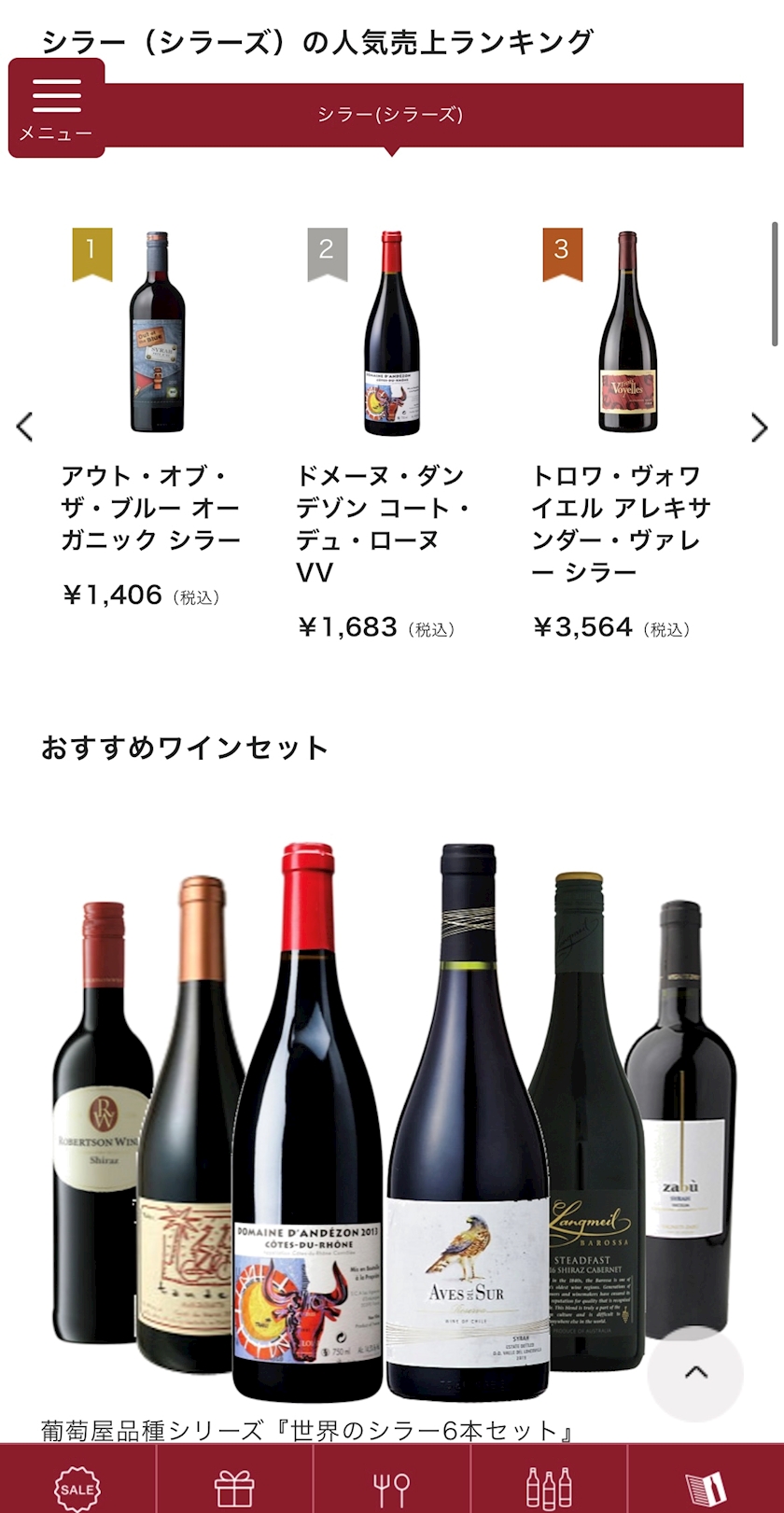Jump back to top with the up-arrow button
The height and width of the screenshot is (1513, 784).
(695, 1373)
